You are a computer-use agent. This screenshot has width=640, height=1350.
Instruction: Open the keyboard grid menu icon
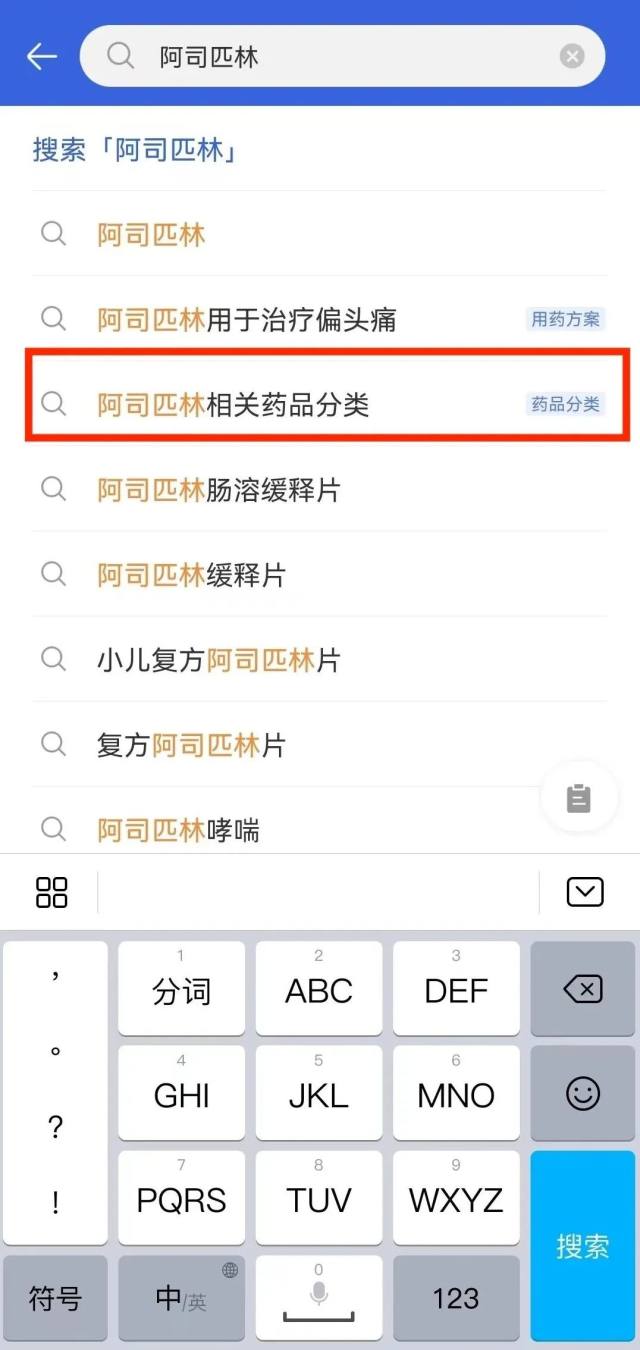pyautogui.click(x=52, y=891)
